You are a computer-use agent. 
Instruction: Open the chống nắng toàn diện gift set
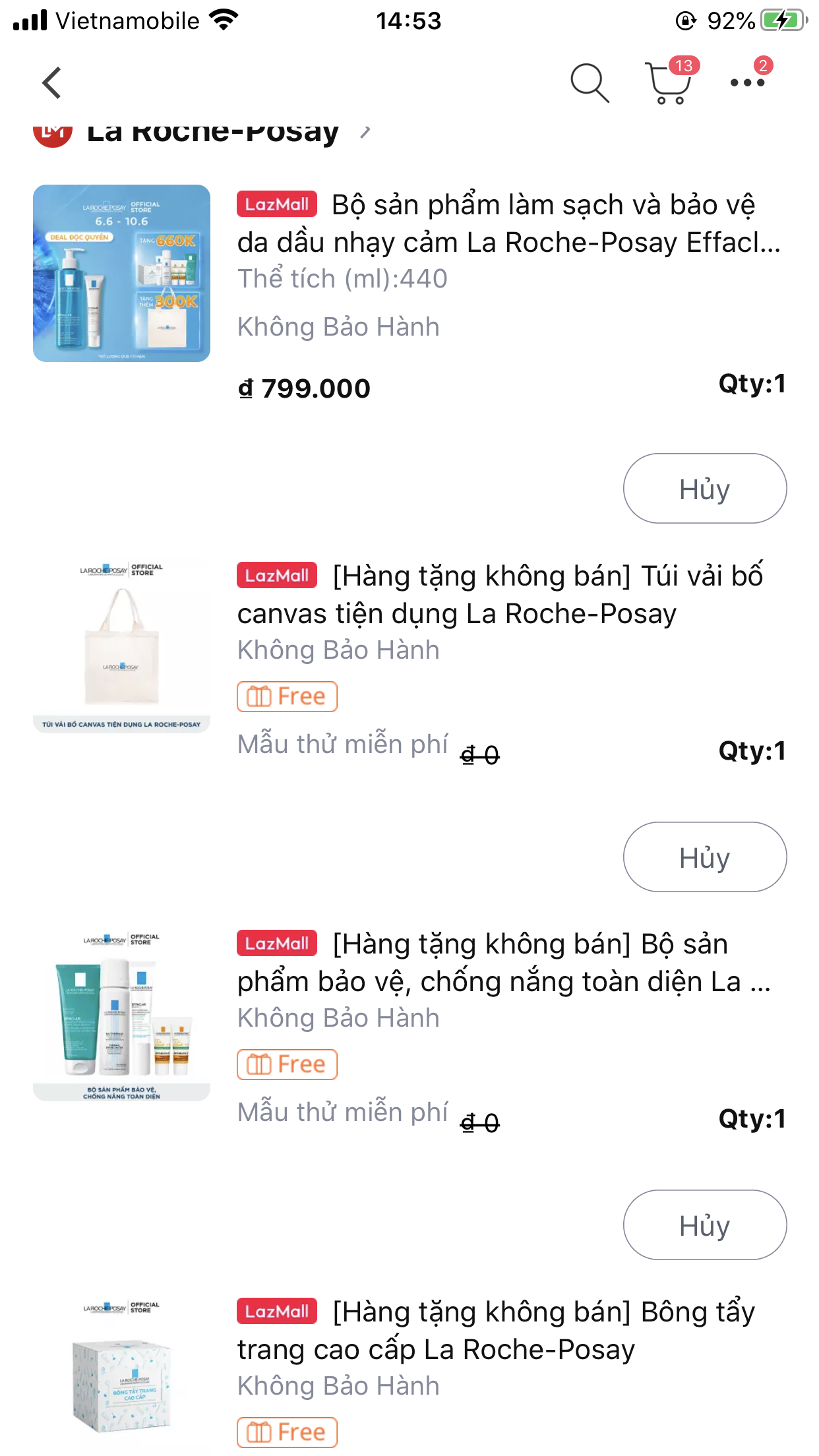pos(504,963)
